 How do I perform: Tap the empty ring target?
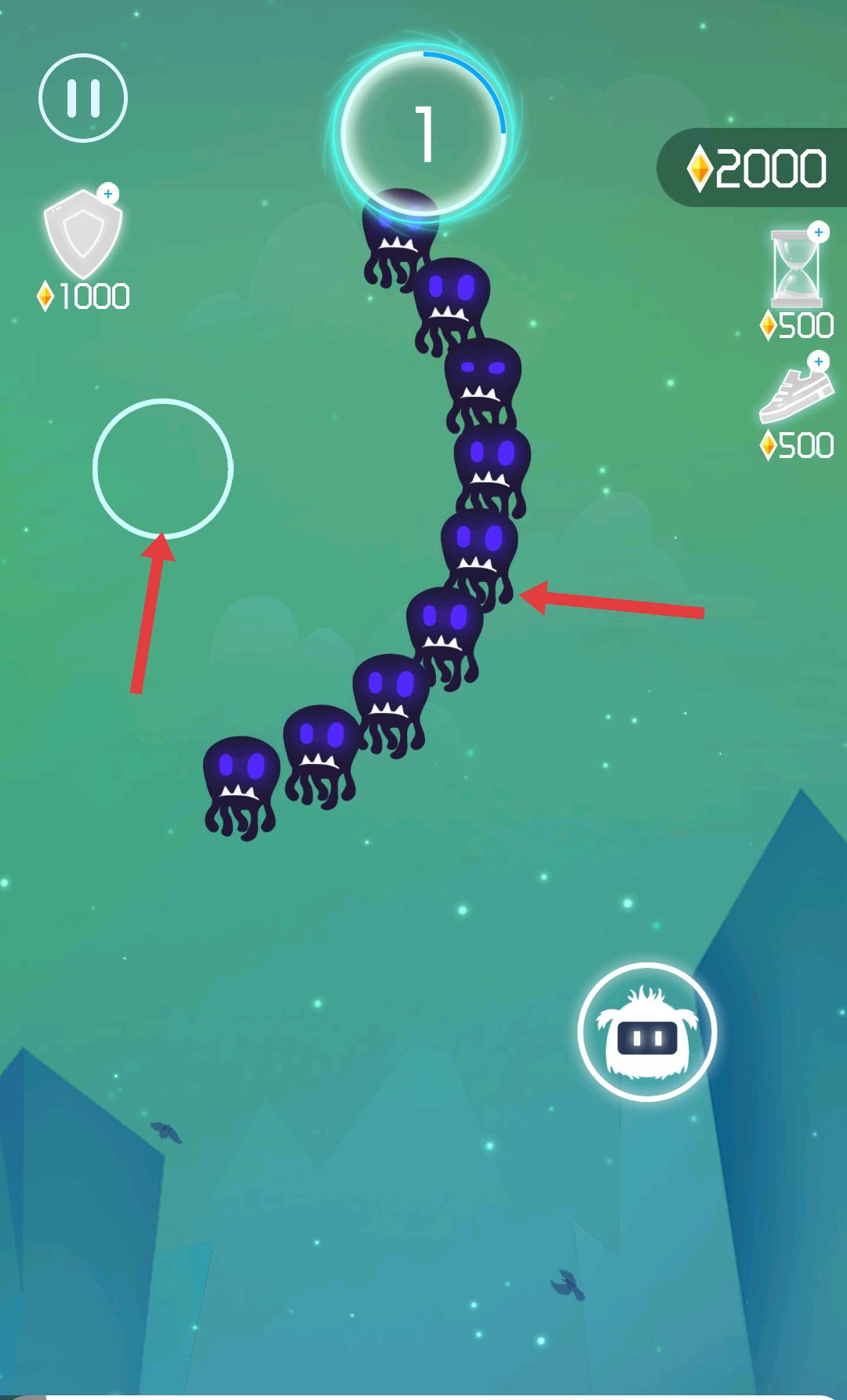pyautogui.click(x=163, y=468)
